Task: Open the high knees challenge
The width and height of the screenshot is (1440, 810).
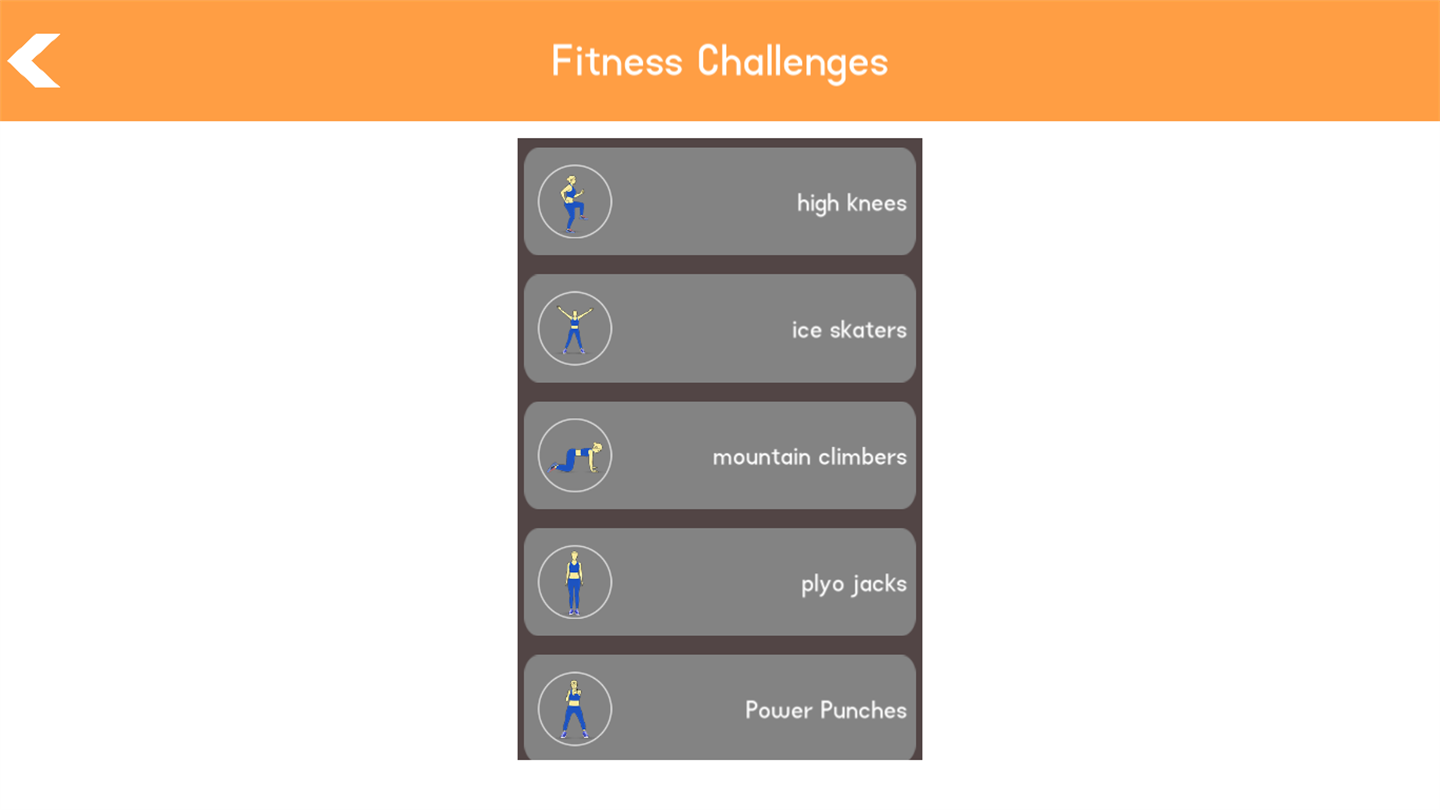Action: (719, 202)
